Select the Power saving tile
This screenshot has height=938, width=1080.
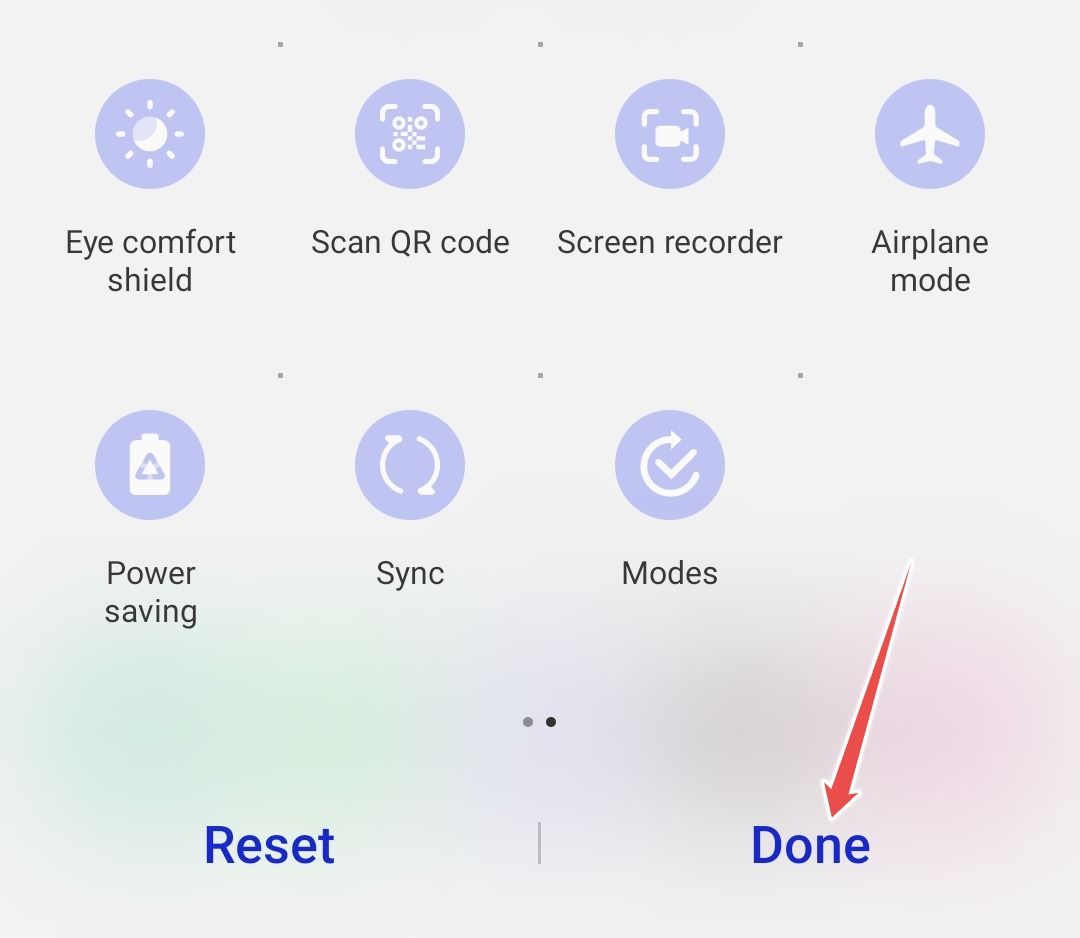[x=150, y=465]
